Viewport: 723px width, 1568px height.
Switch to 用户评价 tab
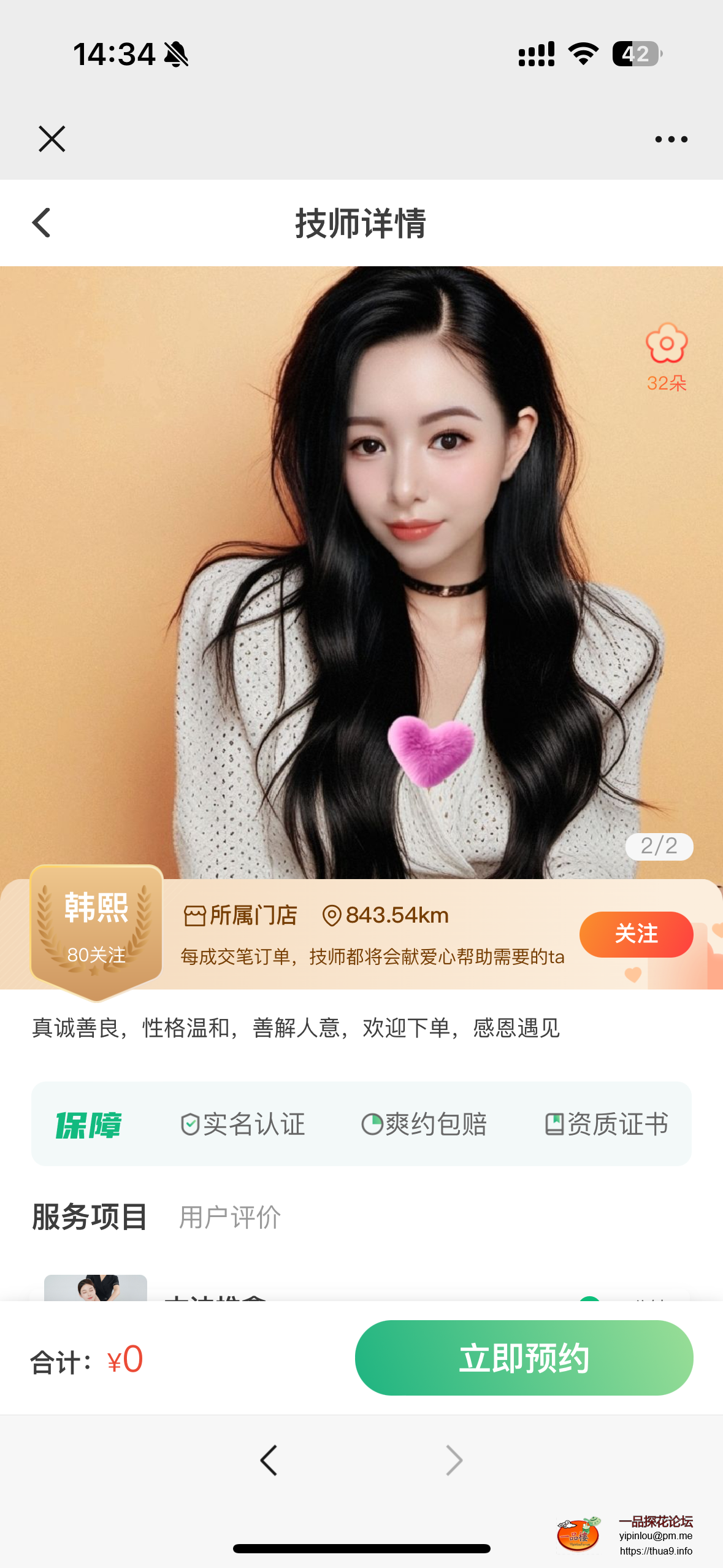click(230, 1217)
